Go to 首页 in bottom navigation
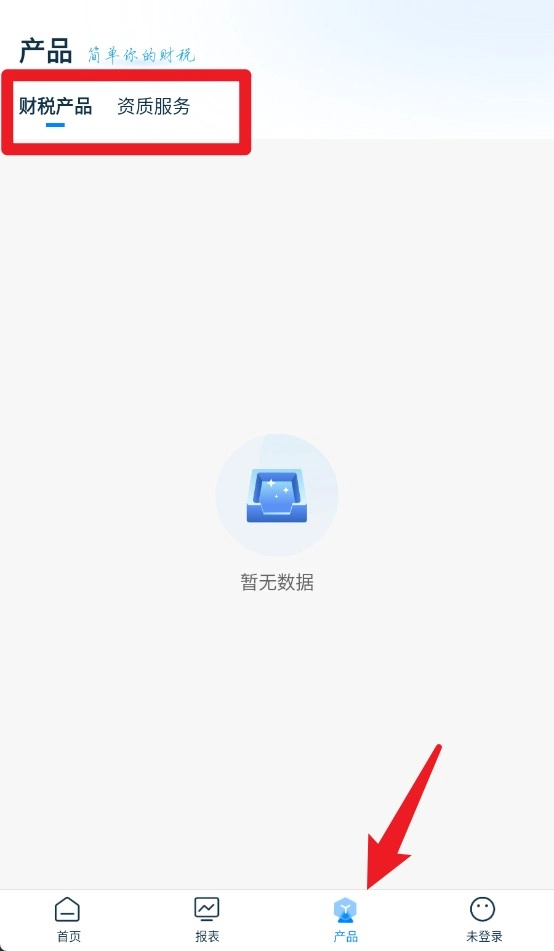The image size is (554, 951). pyautogui.click(x=68, y=920)
